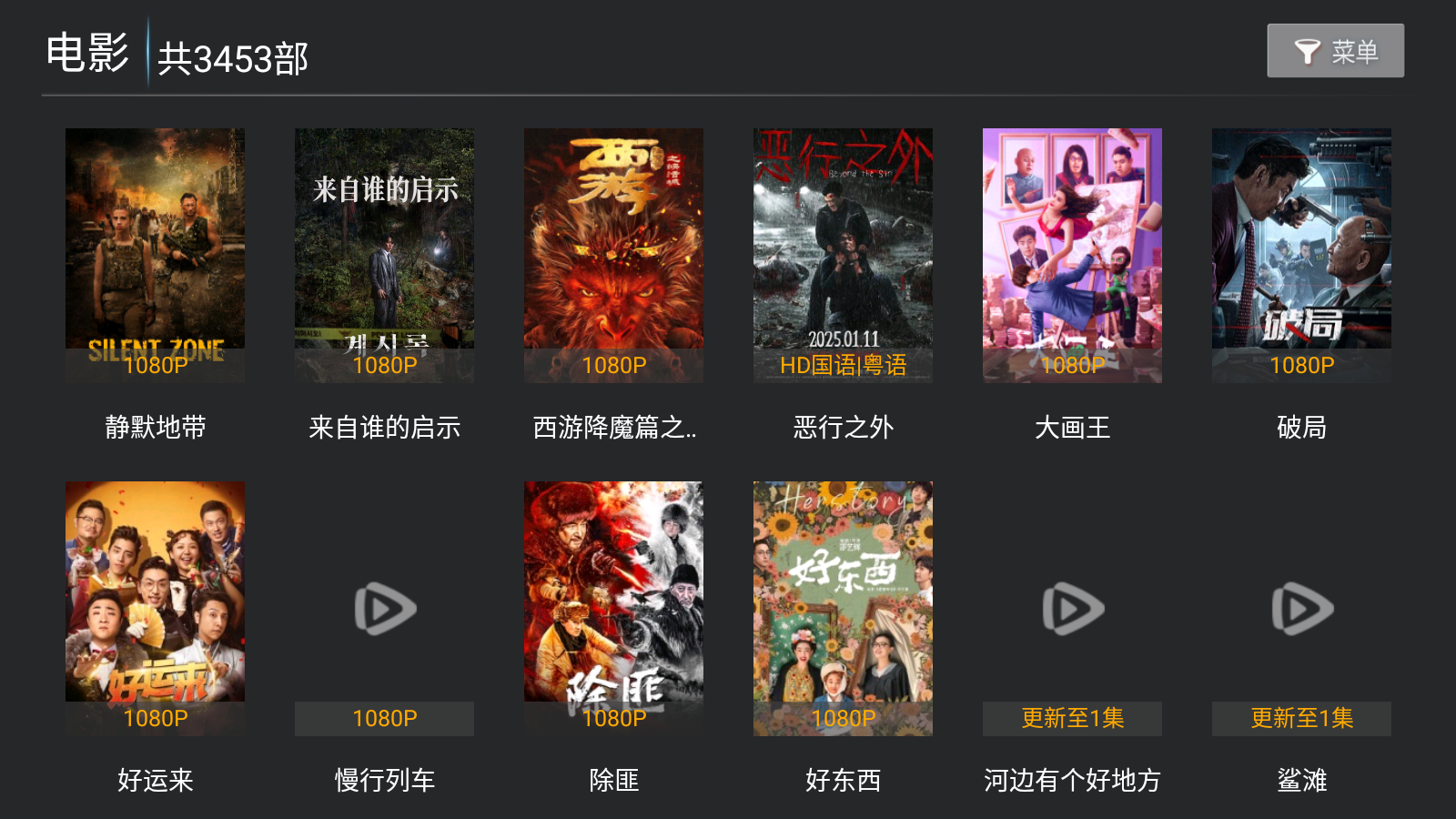Screen dimensions: 1456x819
Task: Select the 鲨滩 tile
Action: click(1301, 608)
